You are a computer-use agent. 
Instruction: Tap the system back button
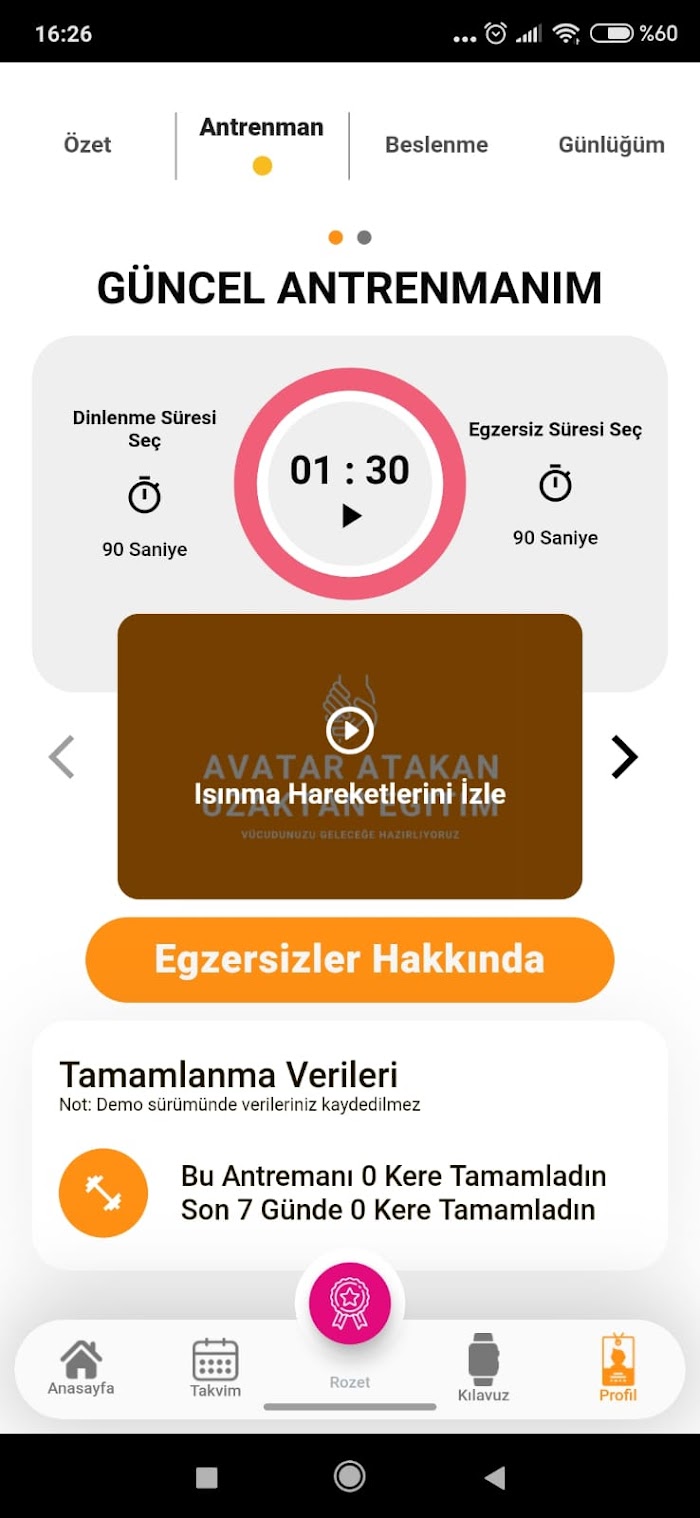[494, 1477]
